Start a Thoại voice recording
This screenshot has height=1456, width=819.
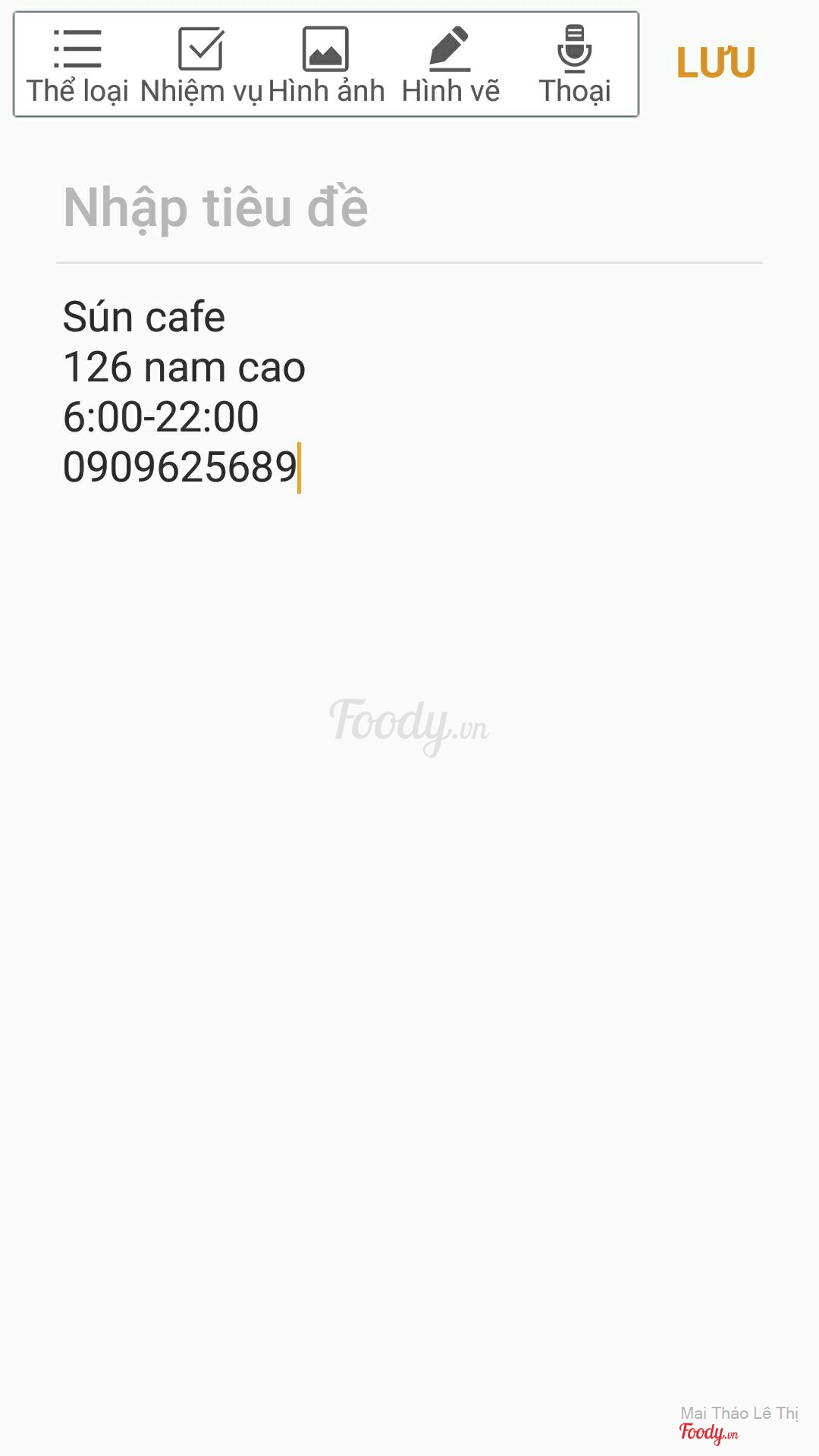(x=575, y=65)
